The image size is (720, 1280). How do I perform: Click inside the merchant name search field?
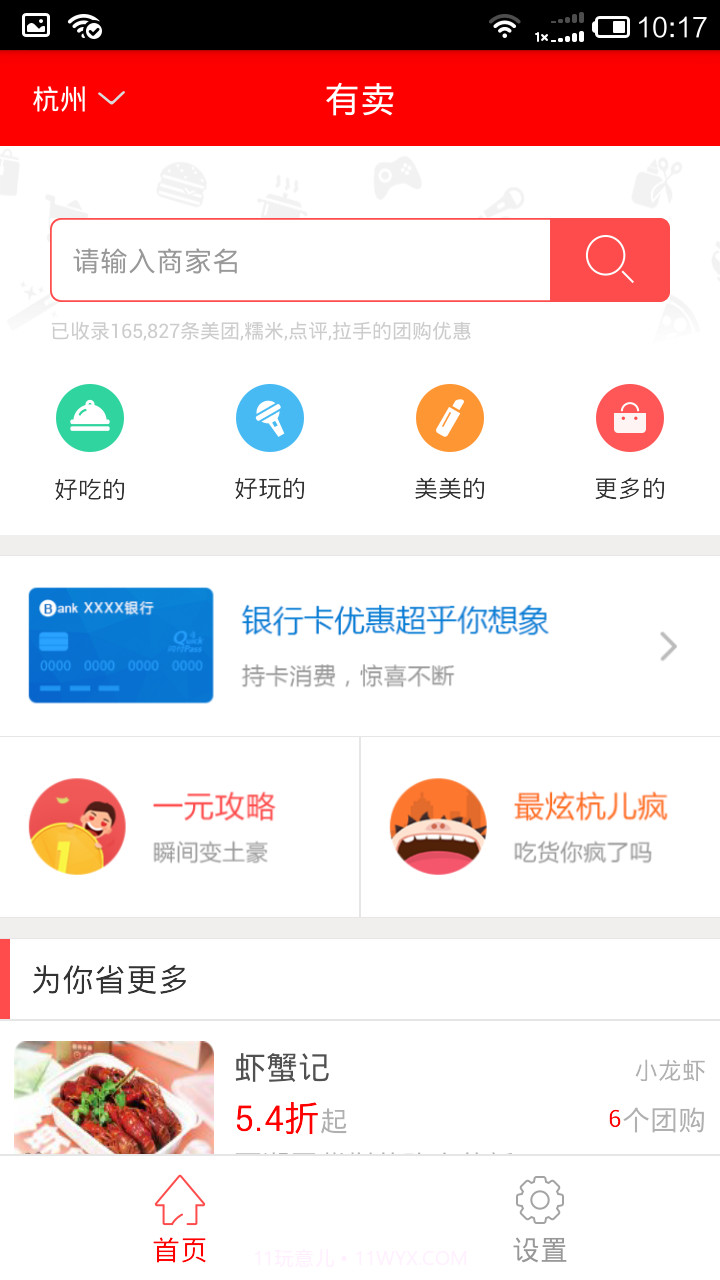click(x=300, y=259)
